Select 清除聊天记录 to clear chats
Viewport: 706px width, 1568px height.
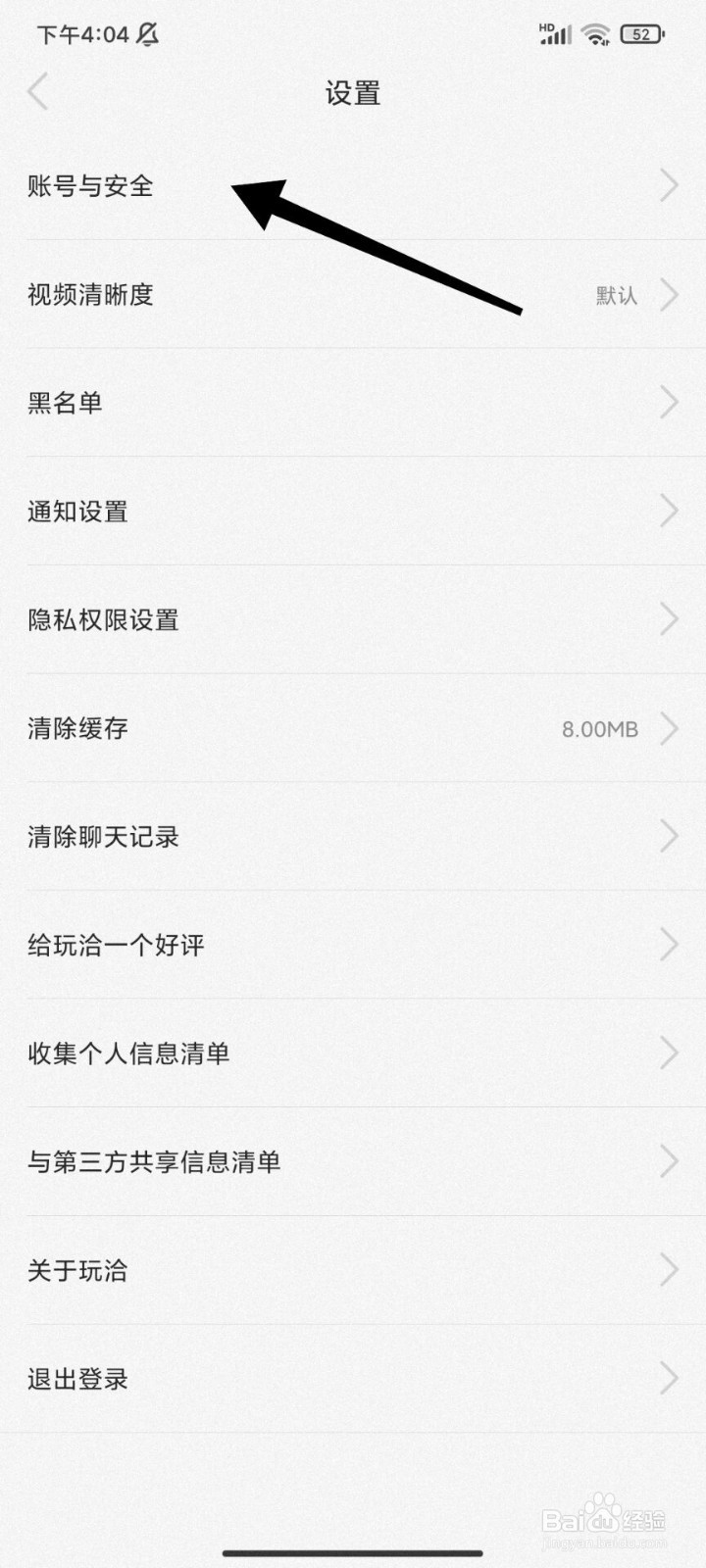tap(353, 836)
